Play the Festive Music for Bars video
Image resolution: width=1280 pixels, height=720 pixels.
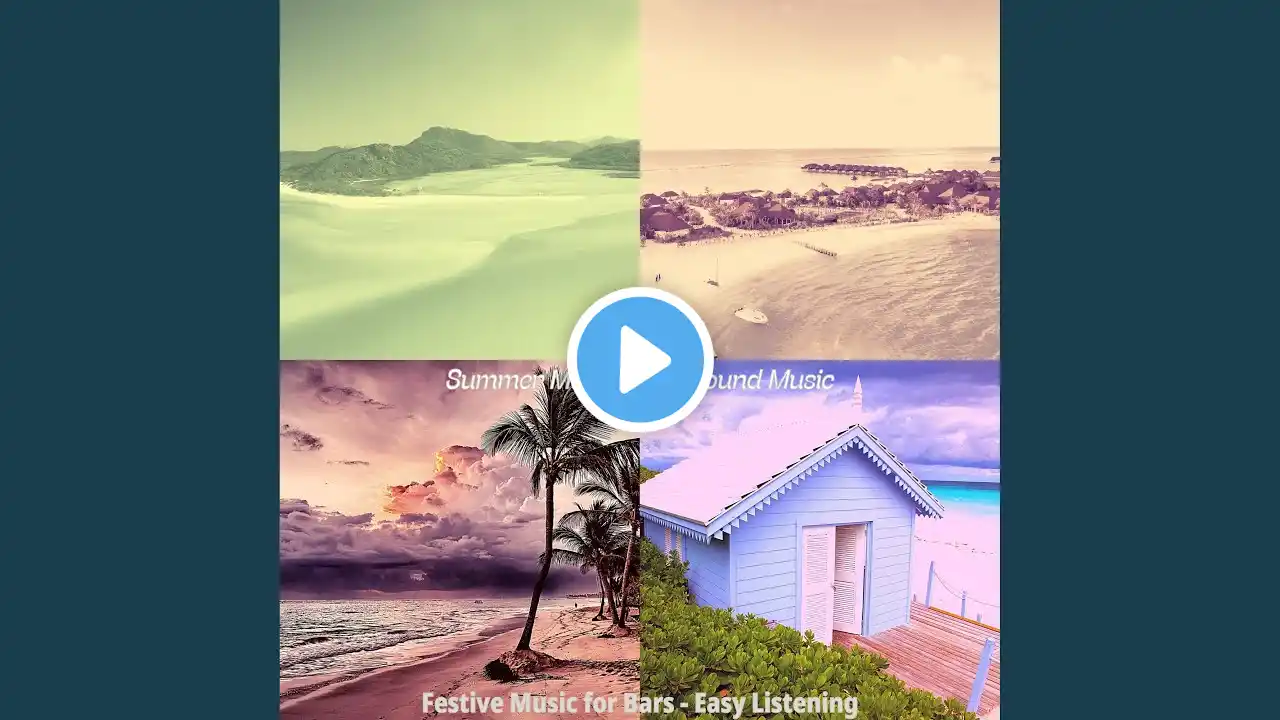[640, 360]
